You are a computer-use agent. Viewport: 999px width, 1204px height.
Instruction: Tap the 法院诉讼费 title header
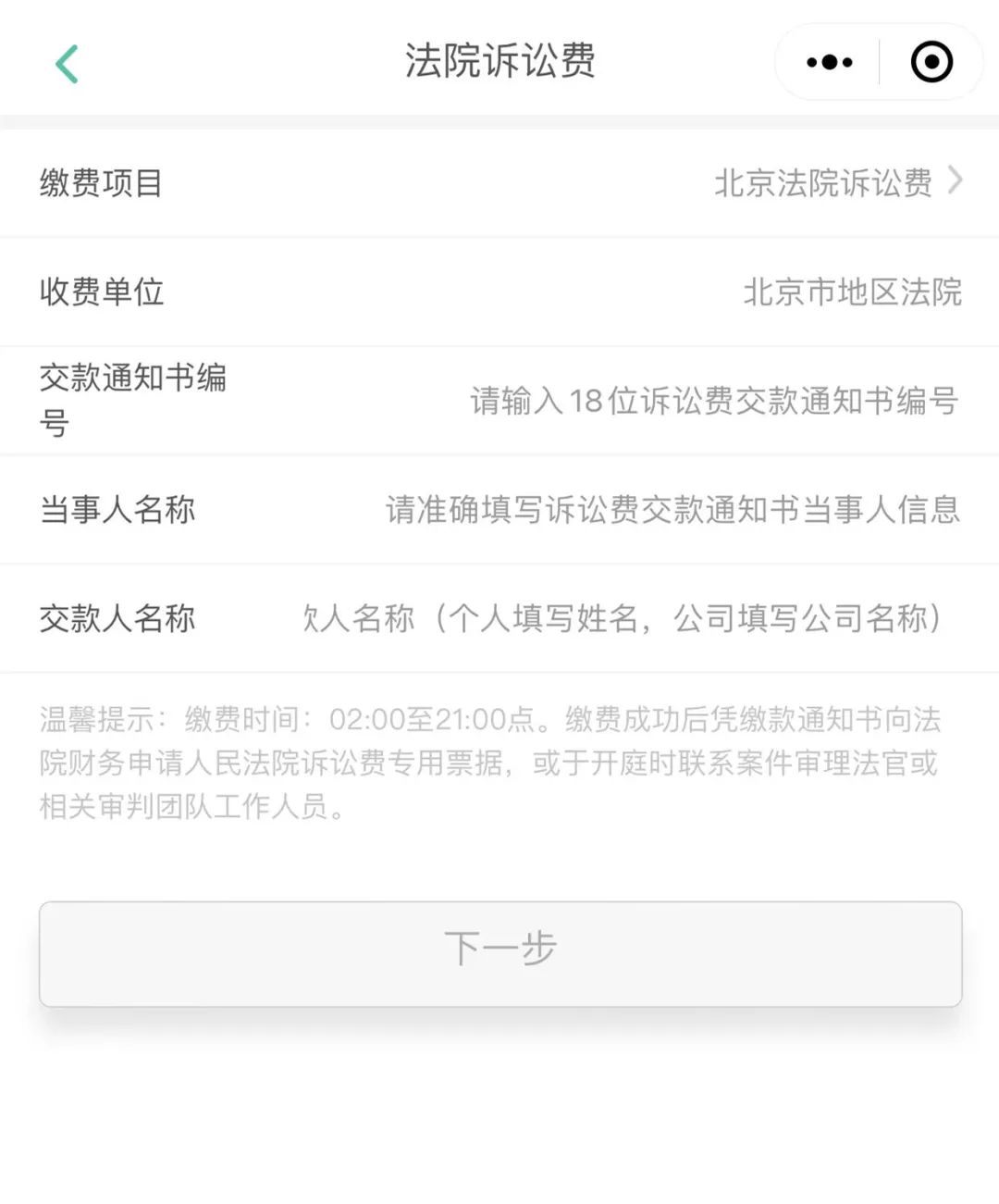(x=499, y=62)
